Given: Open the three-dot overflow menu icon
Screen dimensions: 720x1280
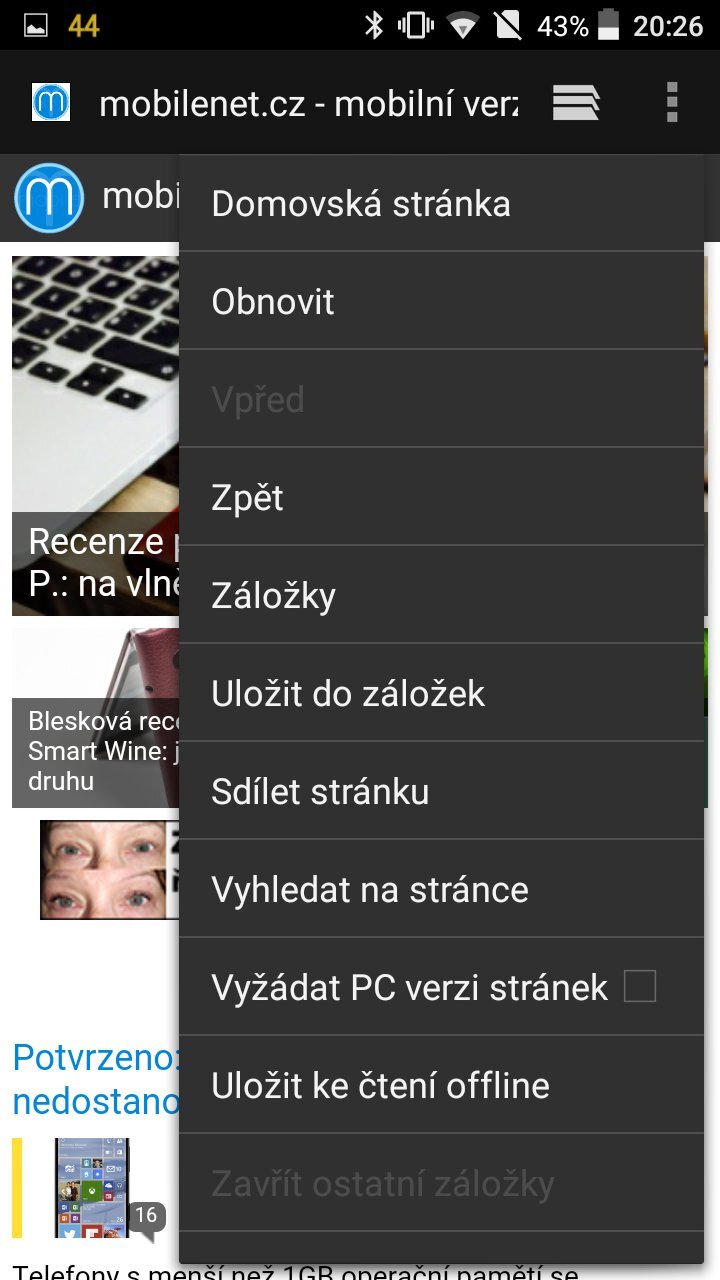Looking at the screenshot, I should click(x=672, y=102).
